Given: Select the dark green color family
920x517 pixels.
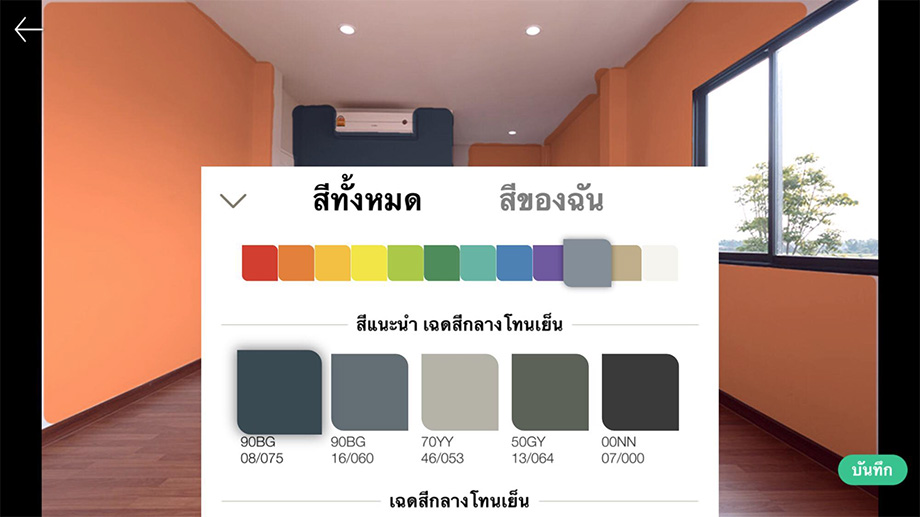Looking at the screenshot, I should 441,263.
